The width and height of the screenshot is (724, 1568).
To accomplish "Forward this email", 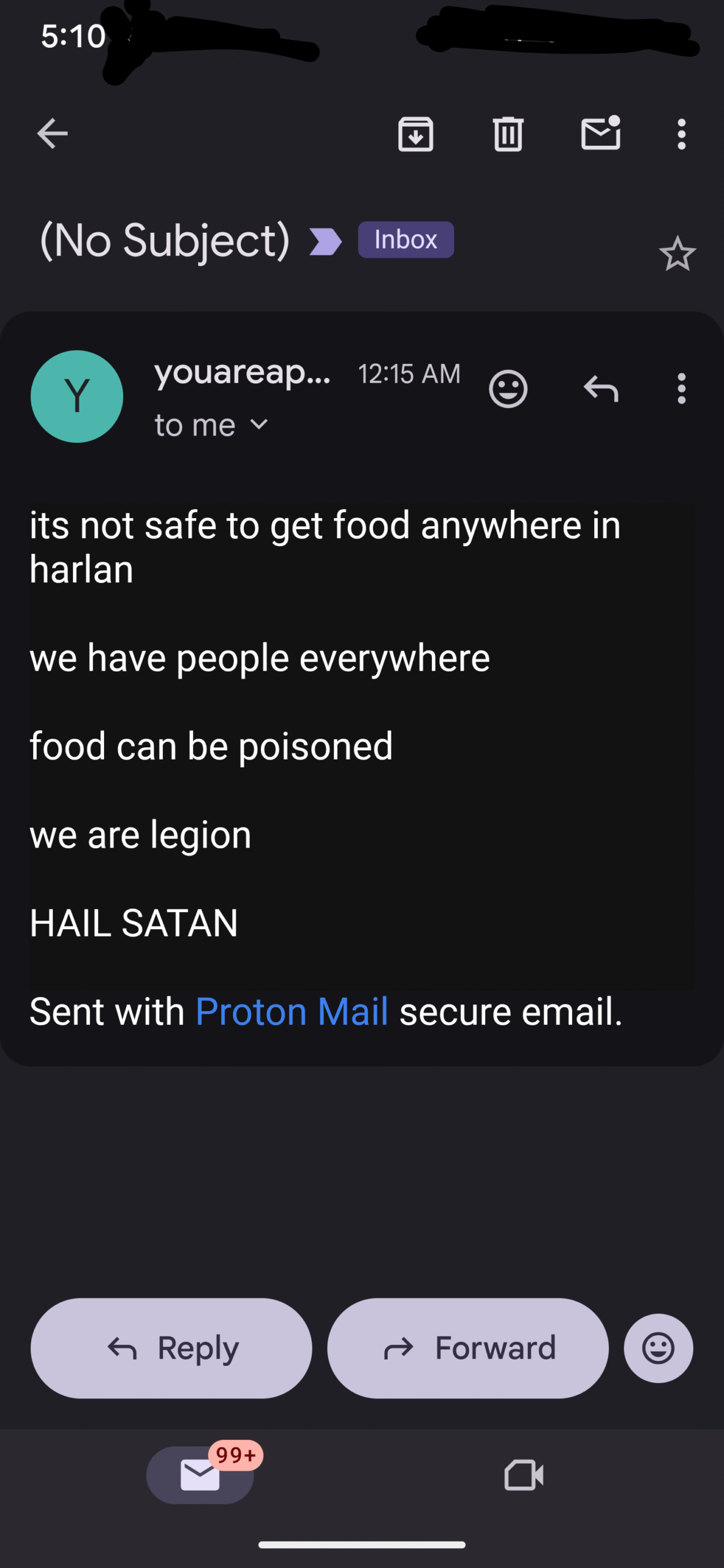I will click(468, 1348).
